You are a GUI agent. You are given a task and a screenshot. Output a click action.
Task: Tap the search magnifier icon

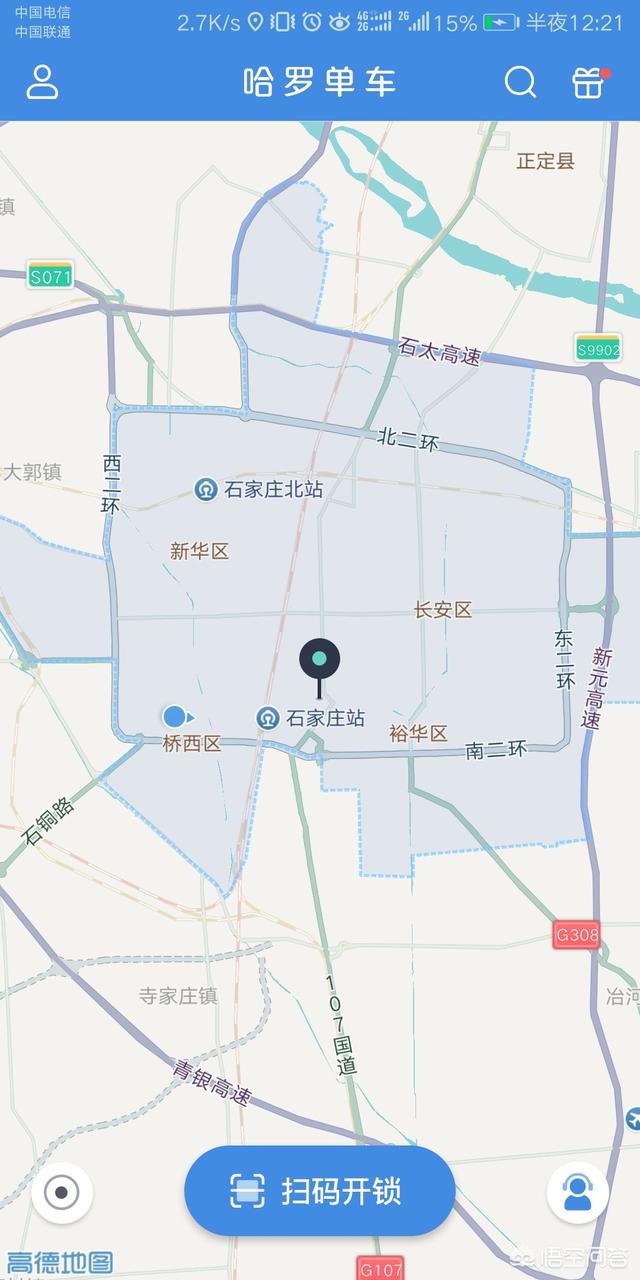click(x=520, y=82)
